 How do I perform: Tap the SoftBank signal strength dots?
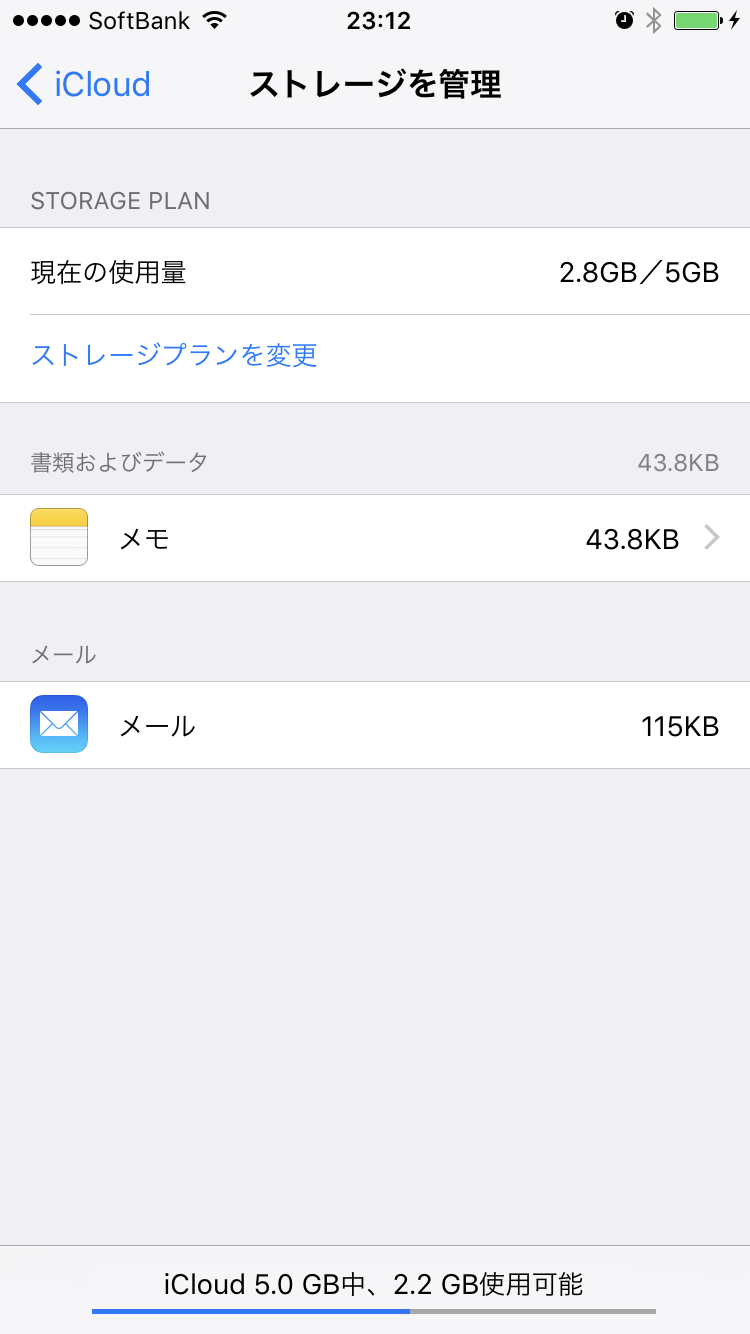point(44,19)
